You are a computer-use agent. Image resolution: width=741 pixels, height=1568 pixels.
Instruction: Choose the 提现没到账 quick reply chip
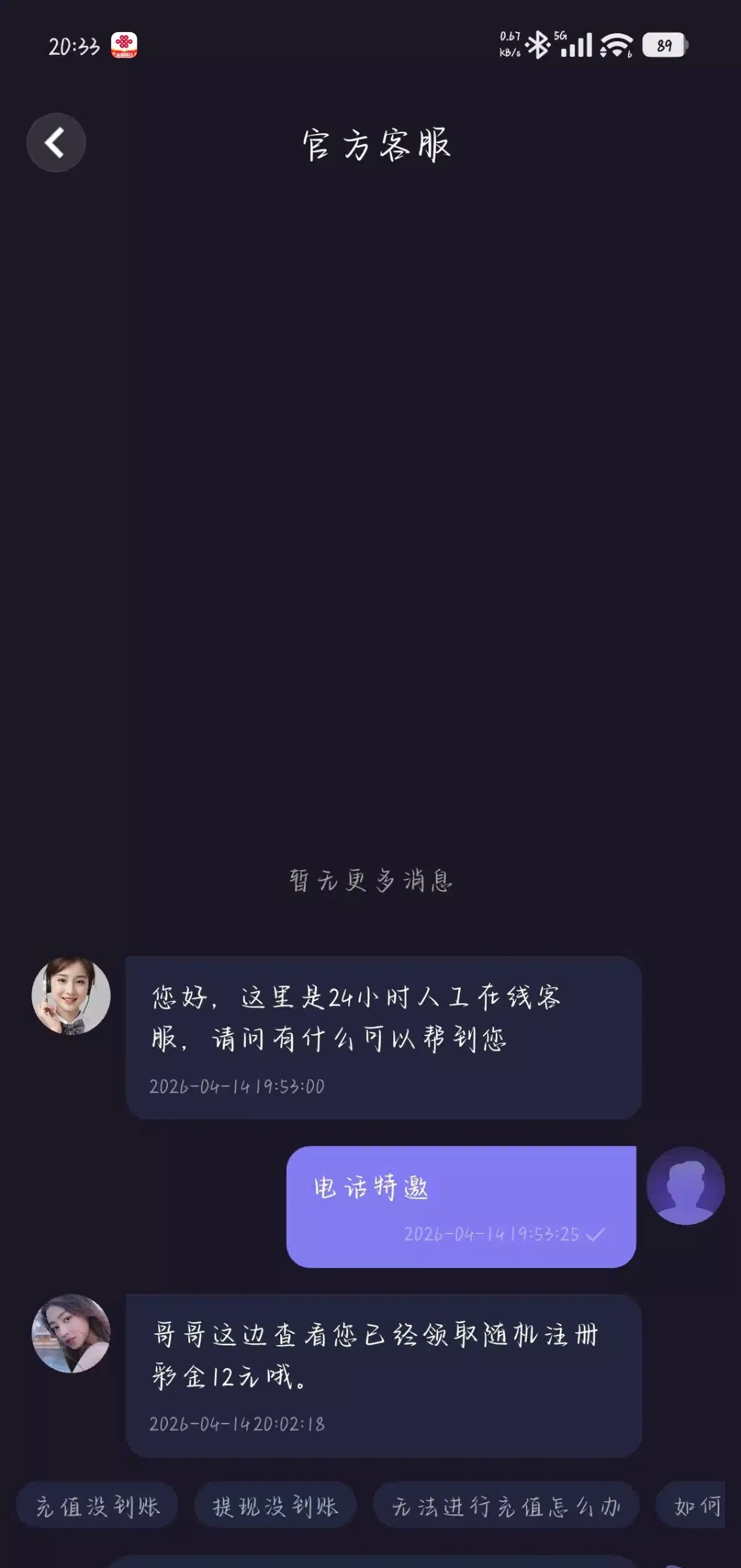click(x=275, y=1506)
